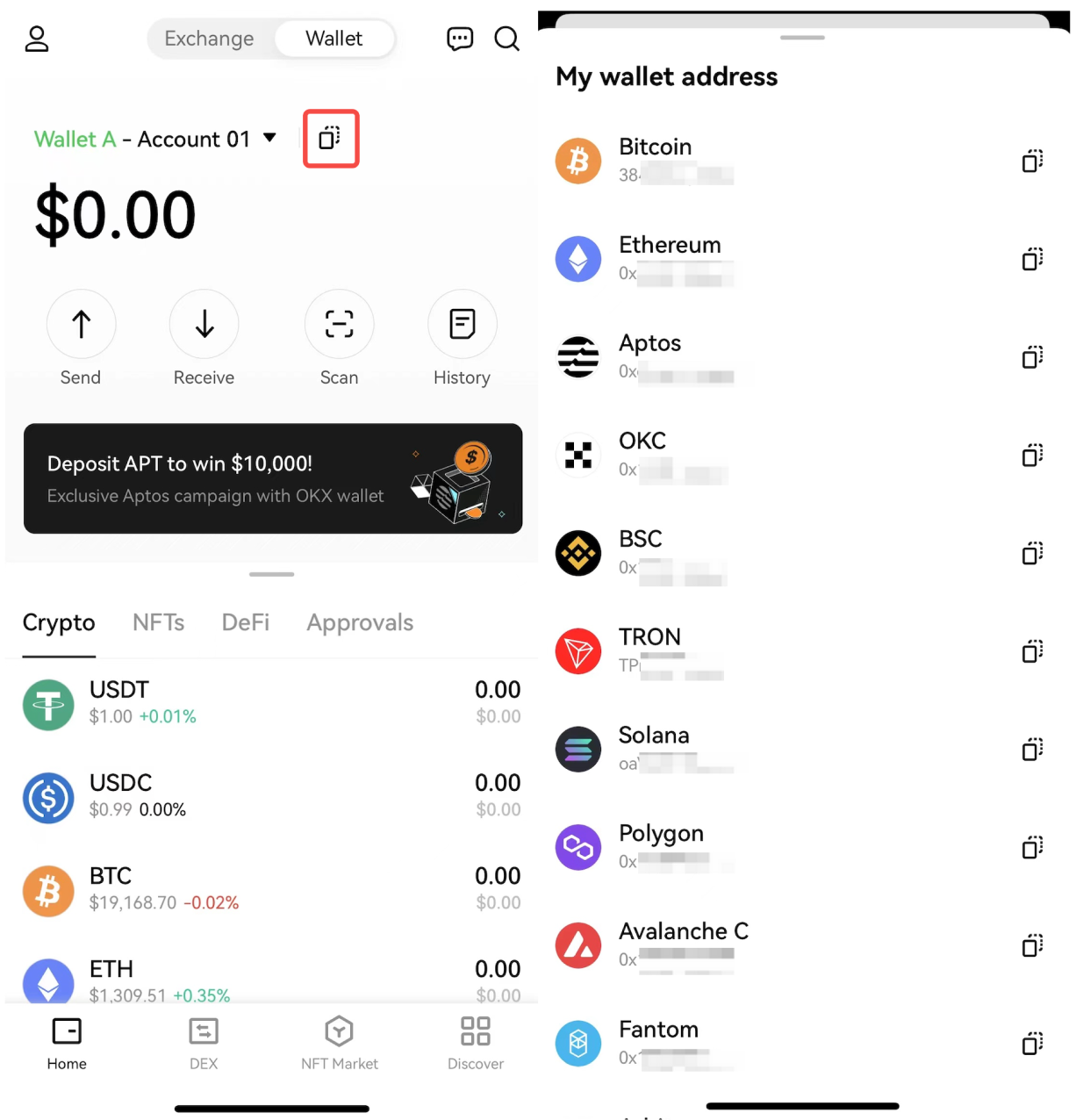Switch to the Exchange segment
Screen dimensions: 1083x1120
click(209, 39)
